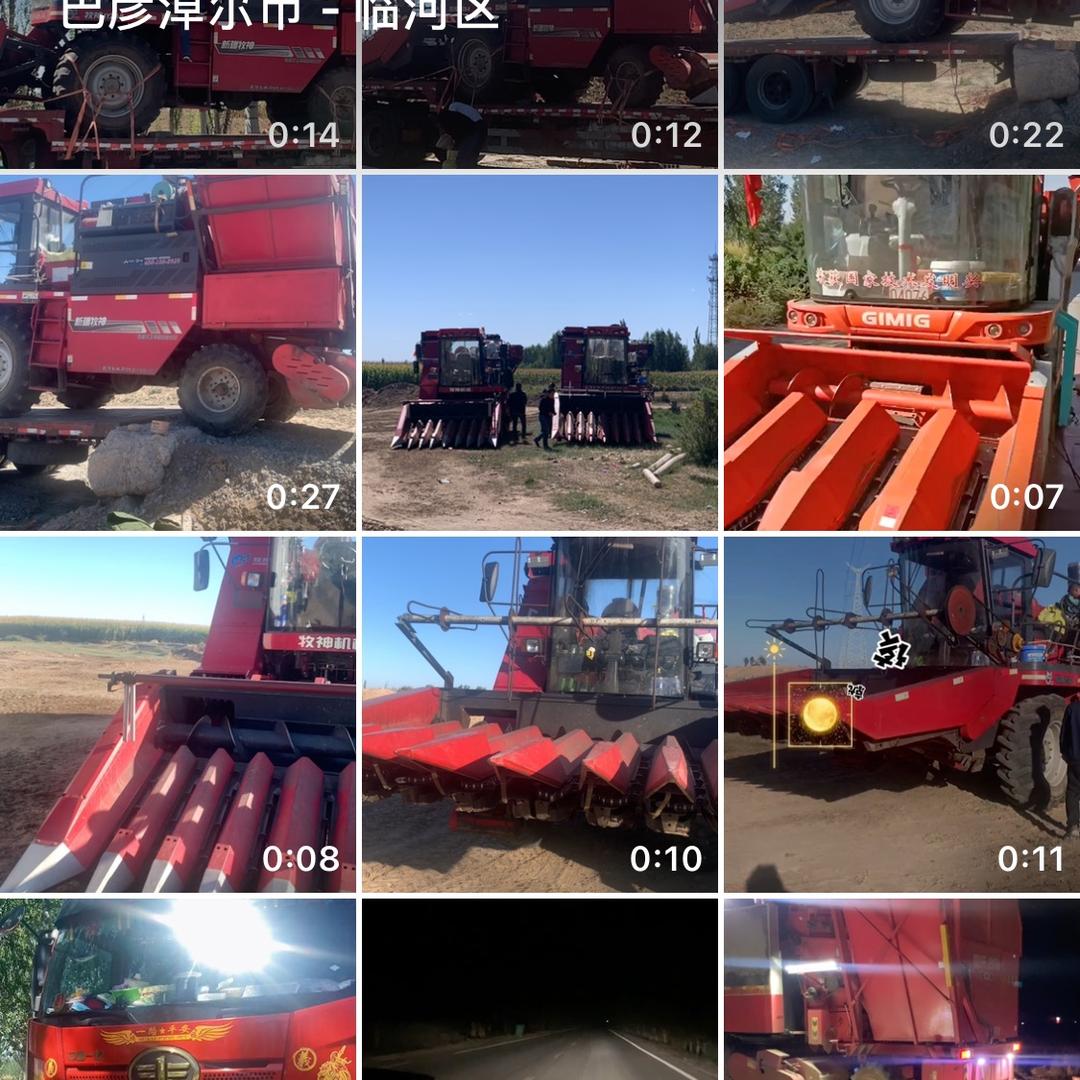
Task: View the 0:27 harvester video
Action: click(178, 352)
